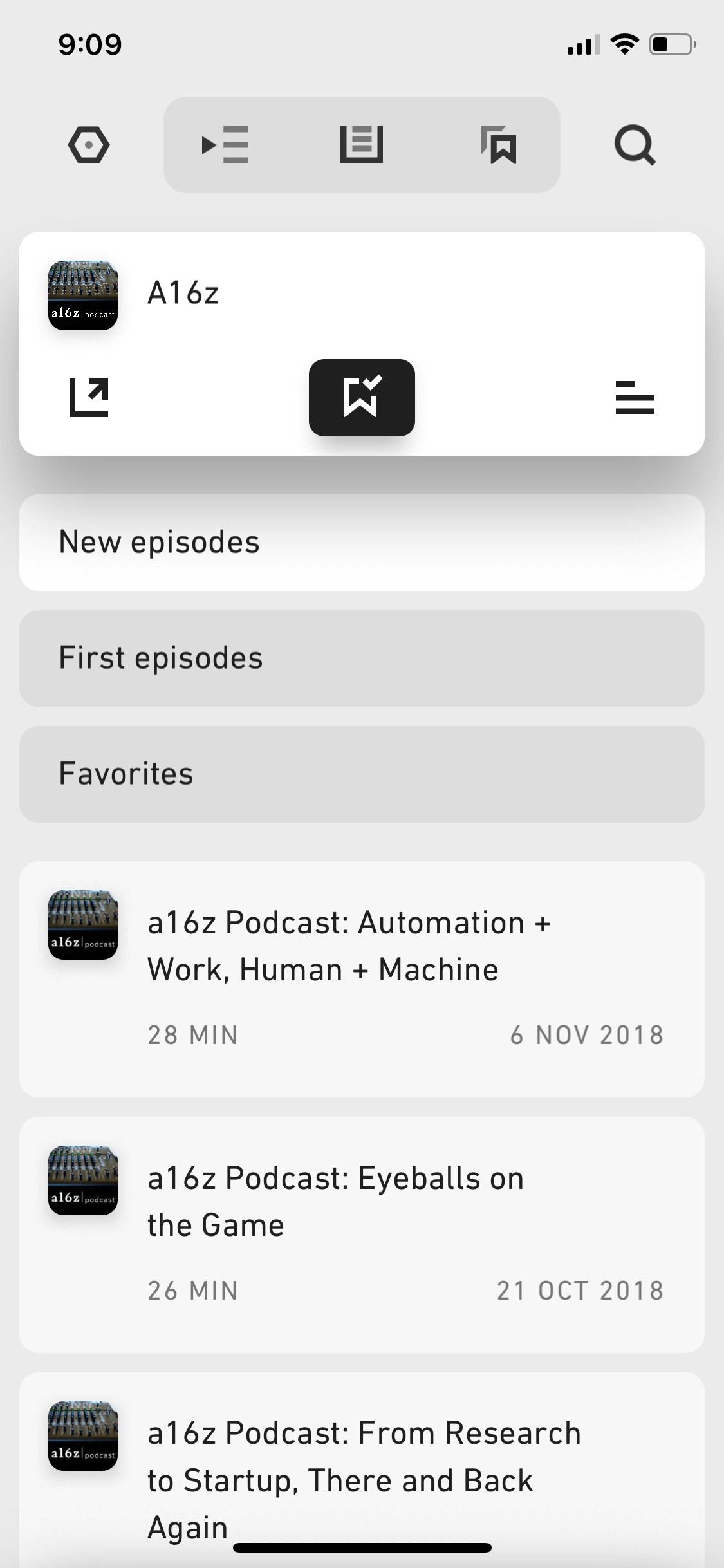Share the A16z podcast
Image resolution: width=724 pixels, height=1568 pixels.
coord(89,398)
